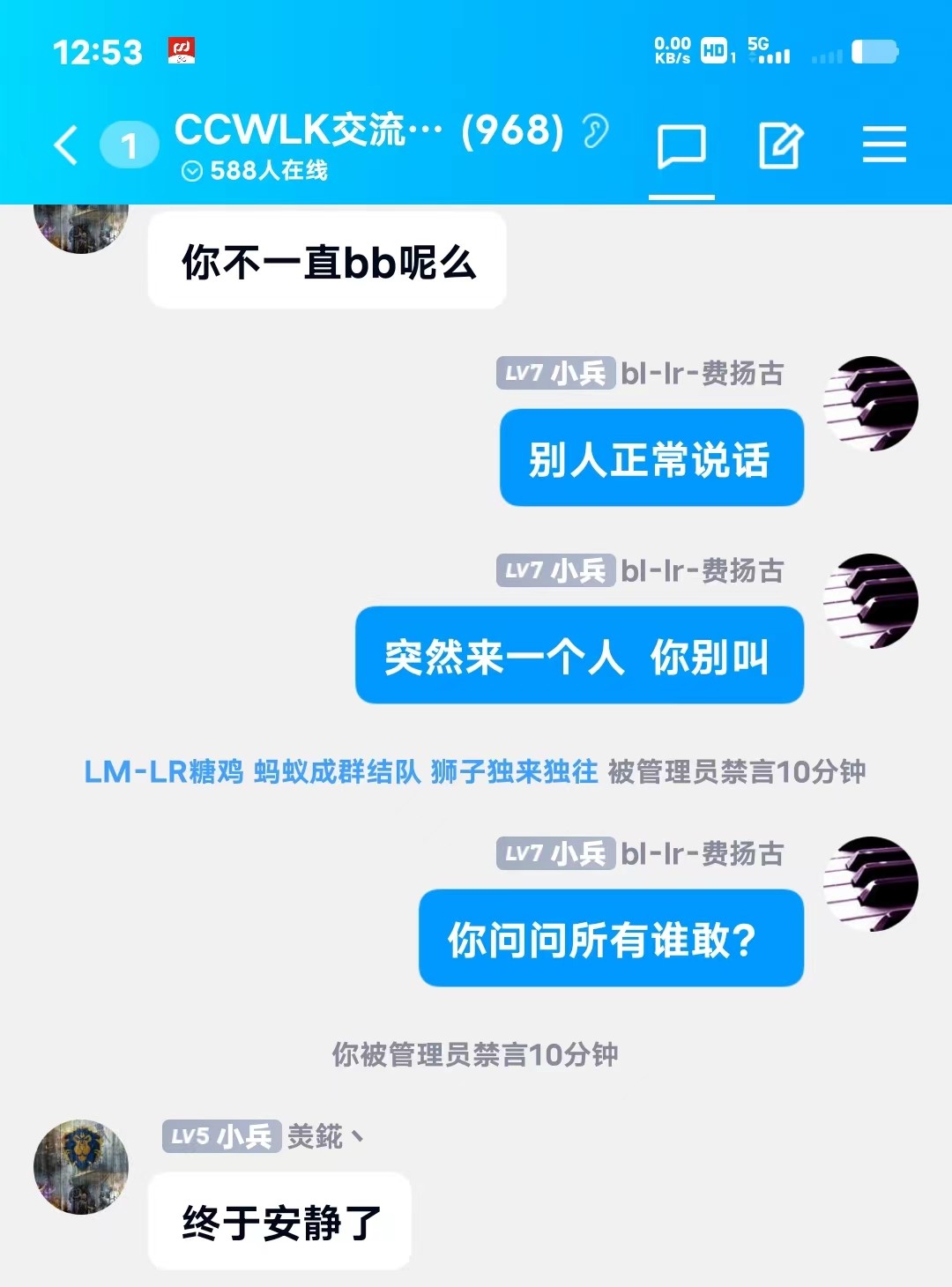Image resolution: width=952 pixels, height=1287 pixels.
Task: View 羡铊's avatar above 终于安静了
Action: [81, 1167]
